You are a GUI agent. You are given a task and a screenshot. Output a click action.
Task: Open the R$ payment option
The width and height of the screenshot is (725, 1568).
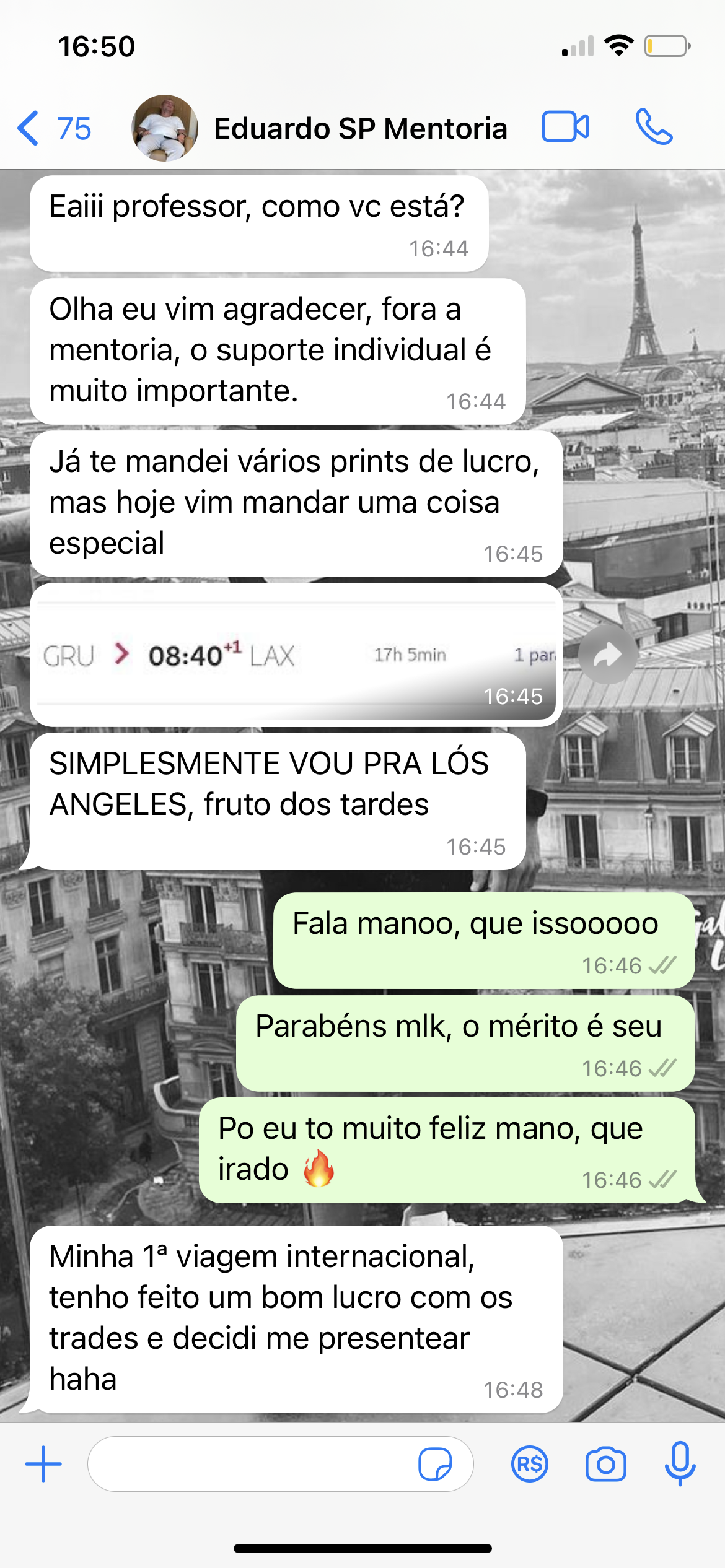[x=530, y=1464]
